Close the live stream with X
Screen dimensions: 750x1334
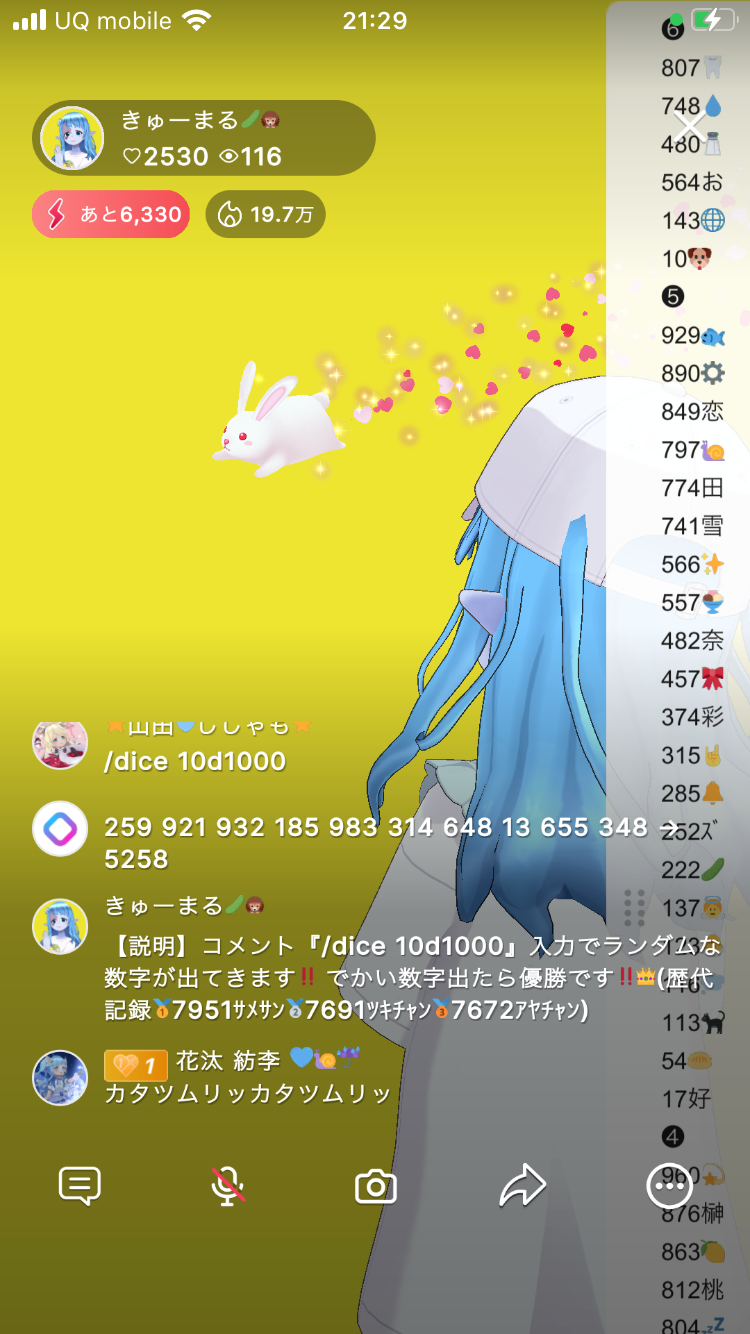click(x=690, y=127)
